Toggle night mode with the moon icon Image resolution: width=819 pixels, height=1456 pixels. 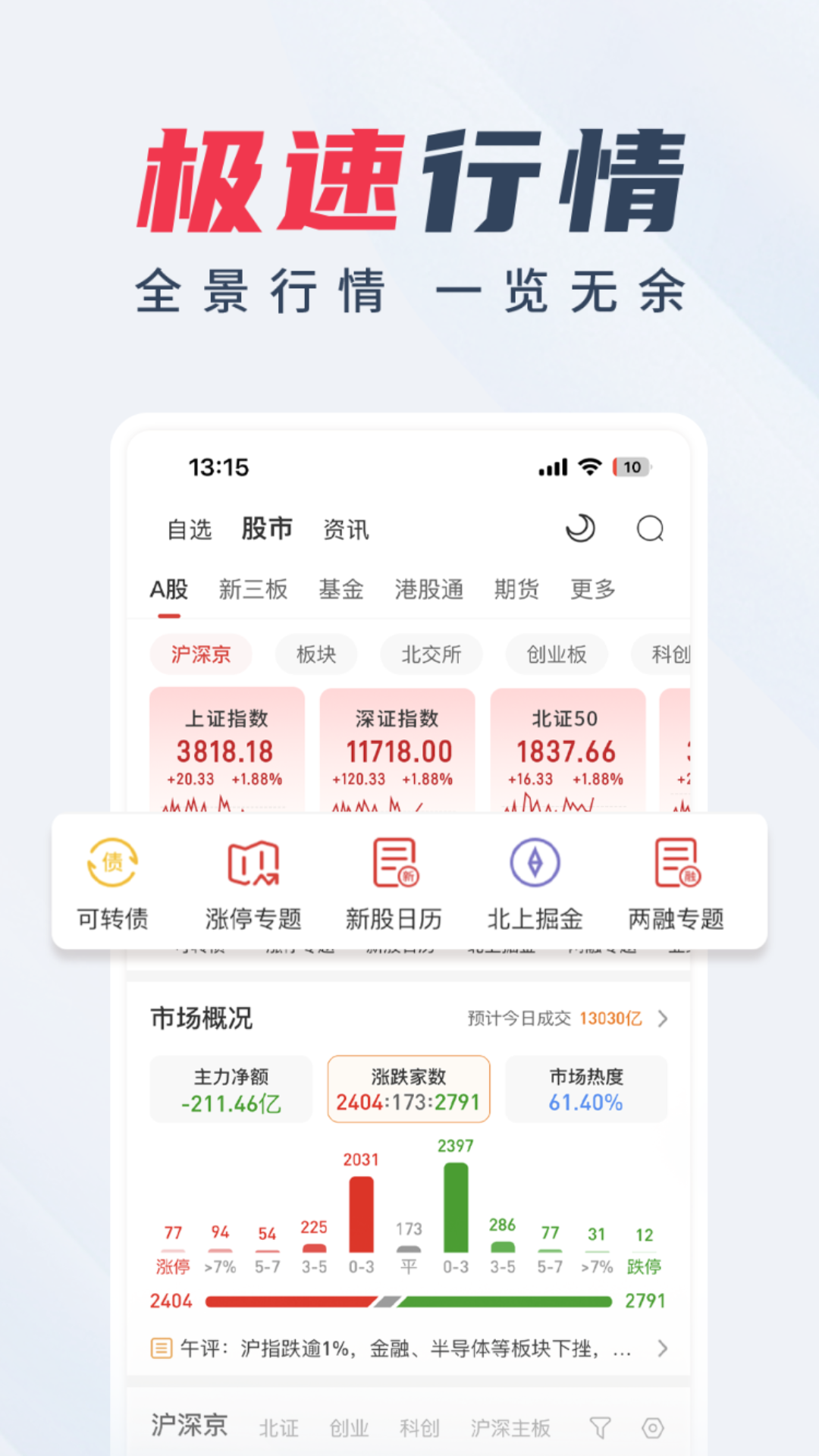click(x=580, y=529)
